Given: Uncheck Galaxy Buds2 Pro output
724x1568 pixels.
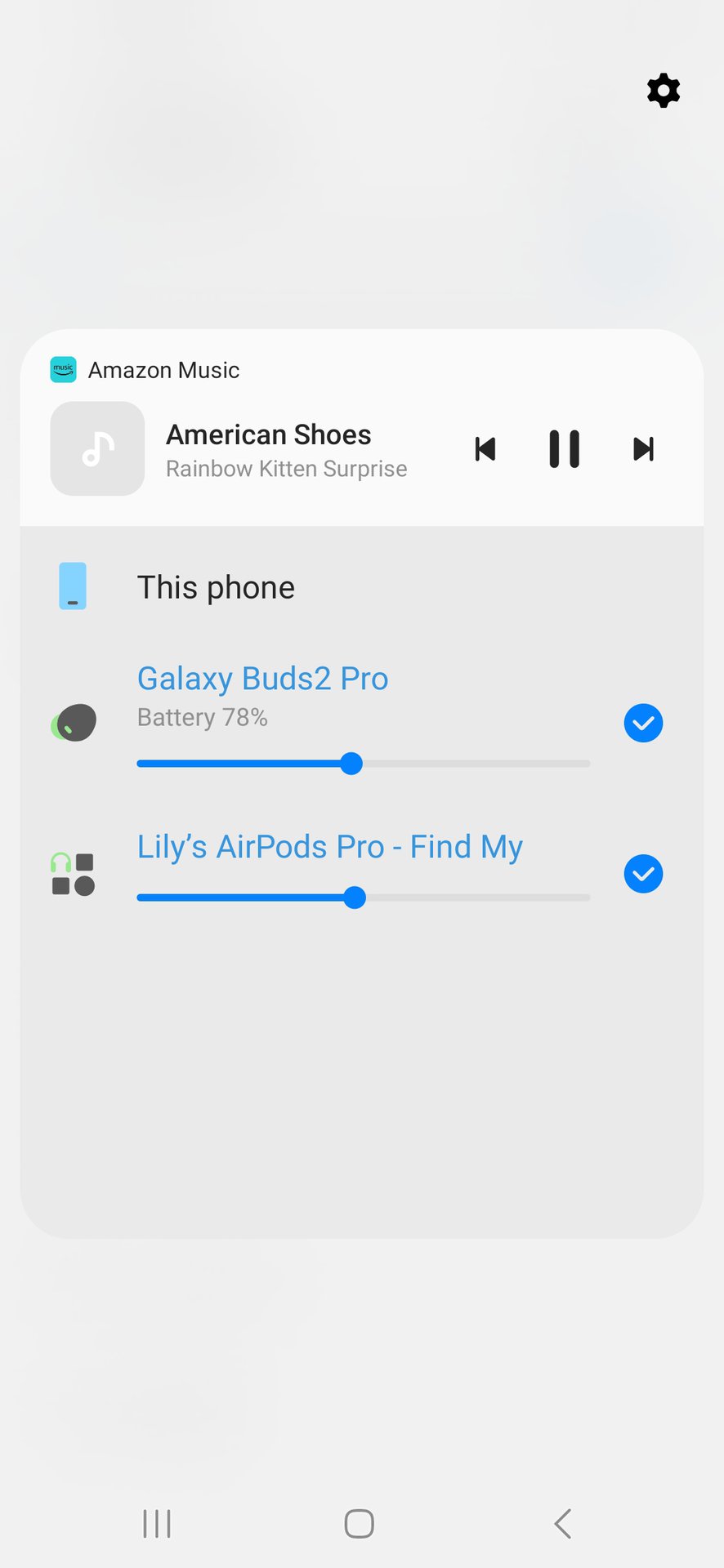Looking at the screenshot, I should [643, 723].
